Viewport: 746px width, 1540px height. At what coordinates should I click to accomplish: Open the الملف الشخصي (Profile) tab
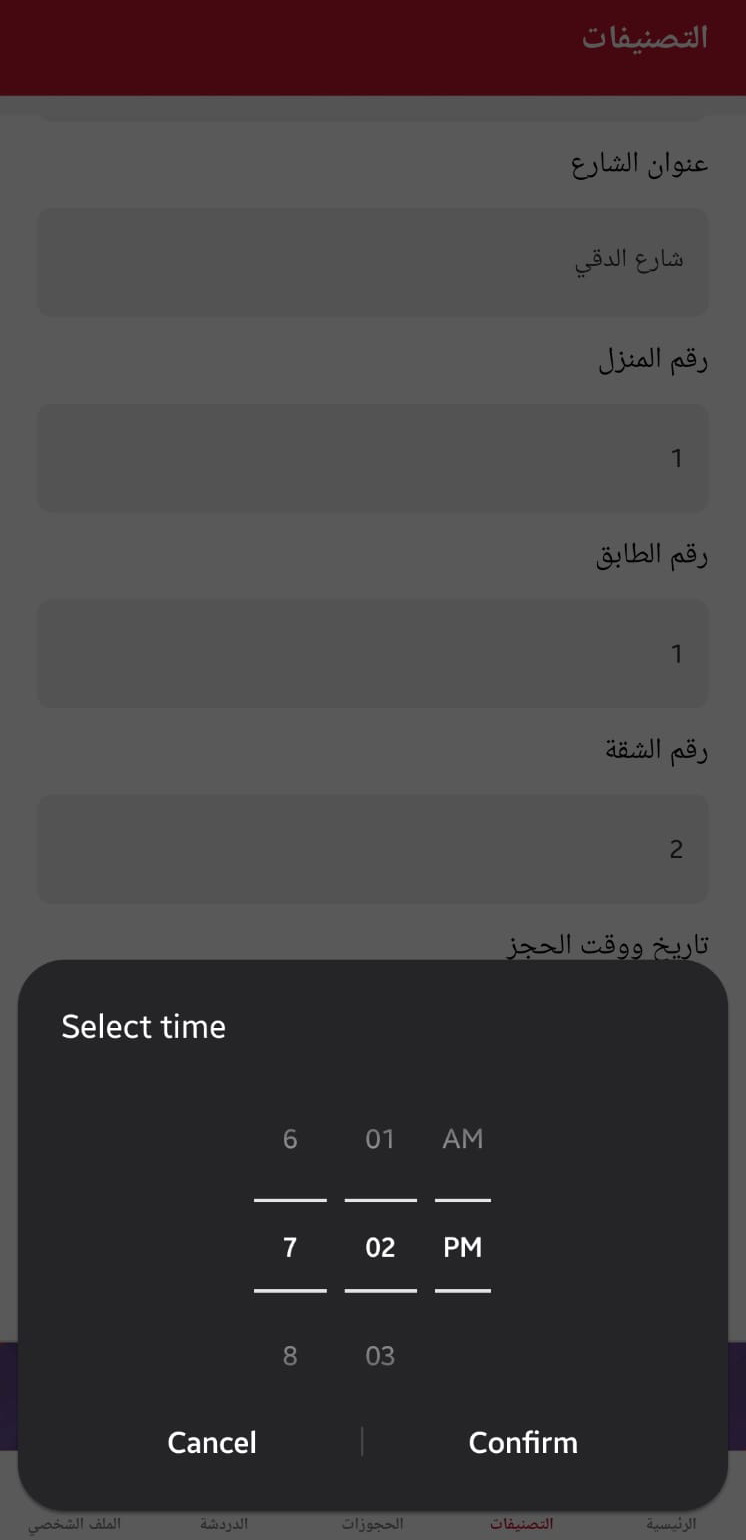pos(73,1524)
